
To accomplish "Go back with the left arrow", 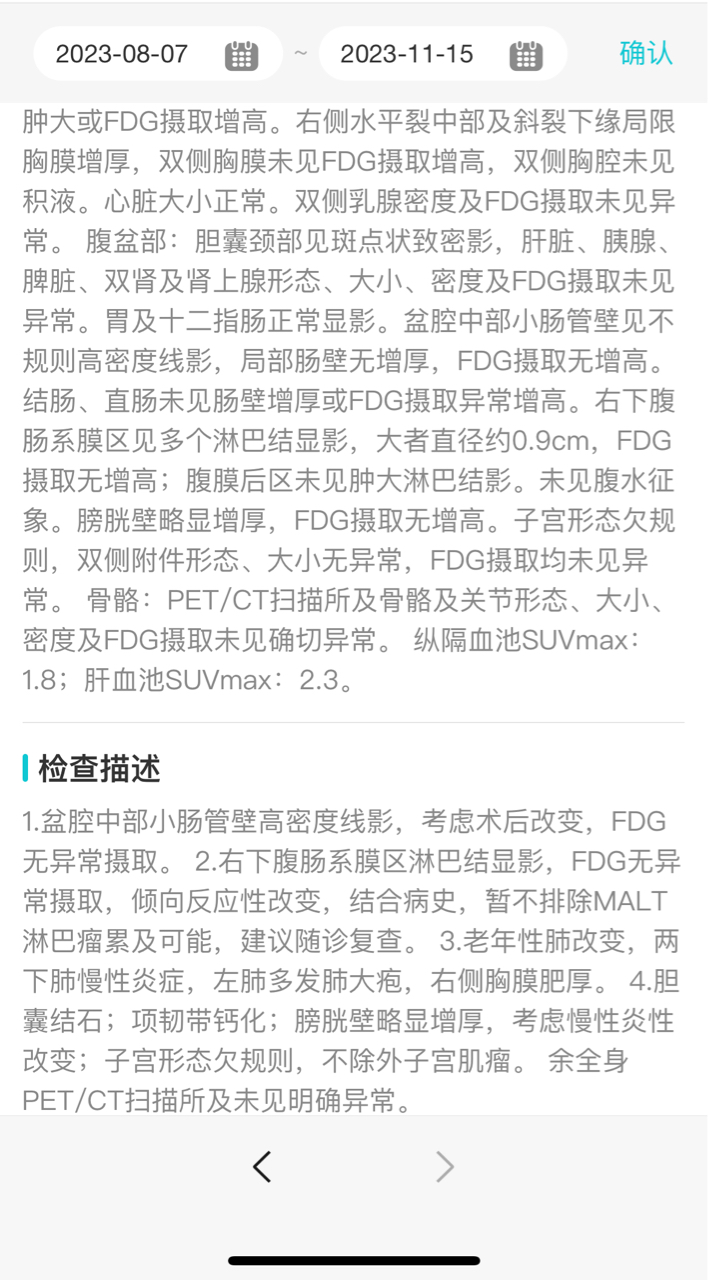I will coord(262,1166).
